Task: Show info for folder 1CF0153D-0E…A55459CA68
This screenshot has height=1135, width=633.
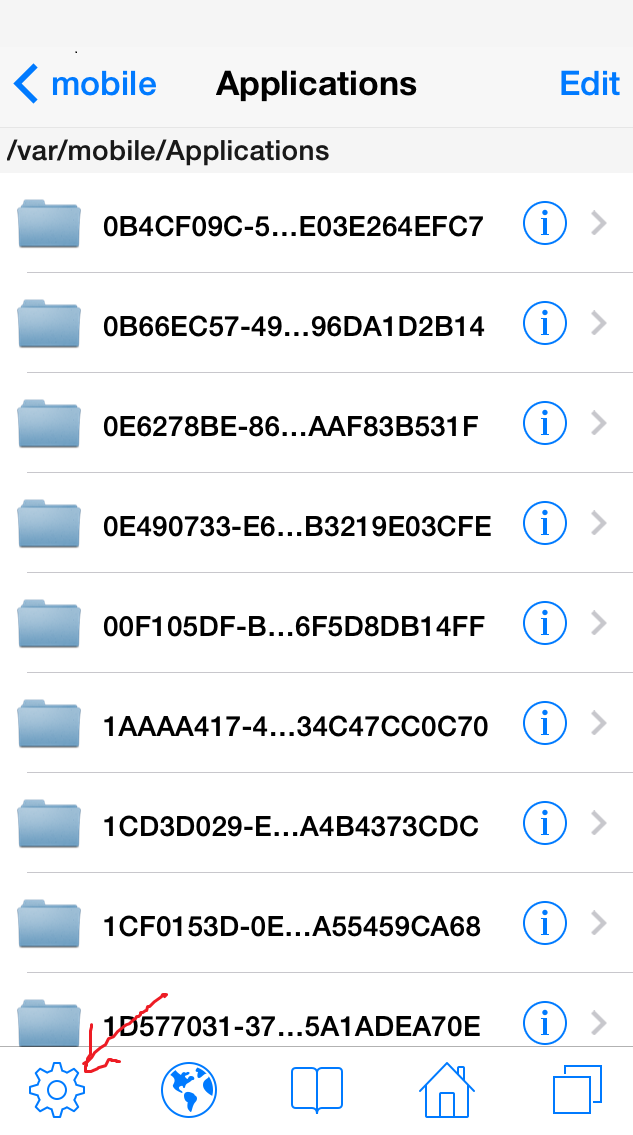Action: point(545,922)
